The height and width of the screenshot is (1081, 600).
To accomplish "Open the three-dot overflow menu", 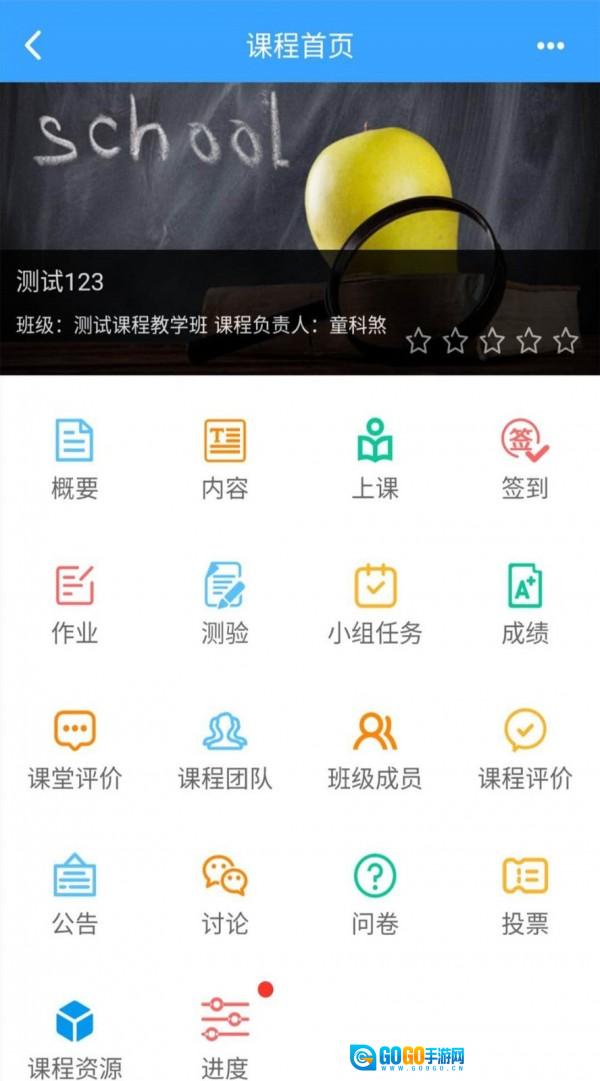I will (550, 46).
